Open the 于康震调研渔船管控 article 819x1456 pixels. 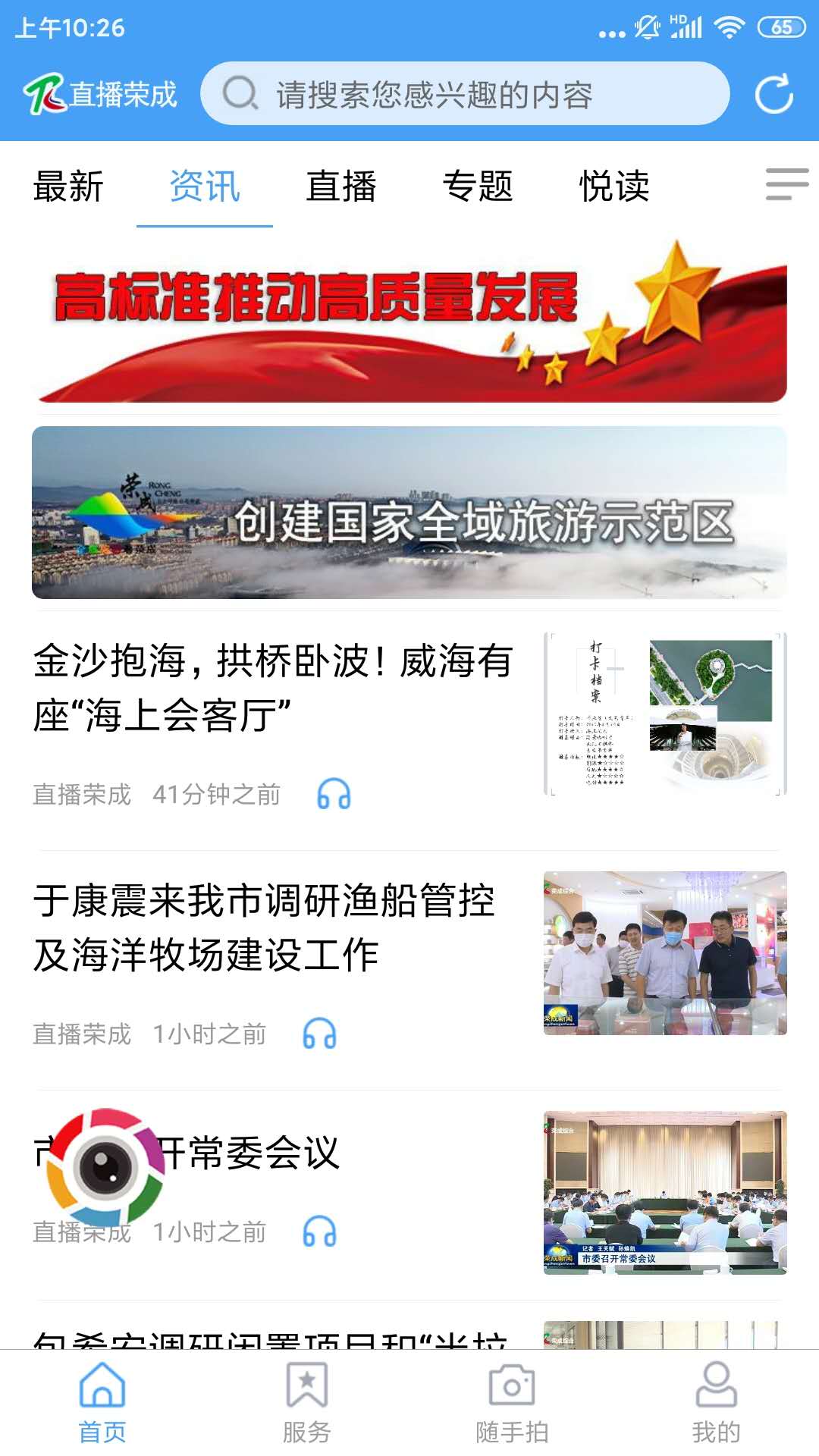(265, 927)
